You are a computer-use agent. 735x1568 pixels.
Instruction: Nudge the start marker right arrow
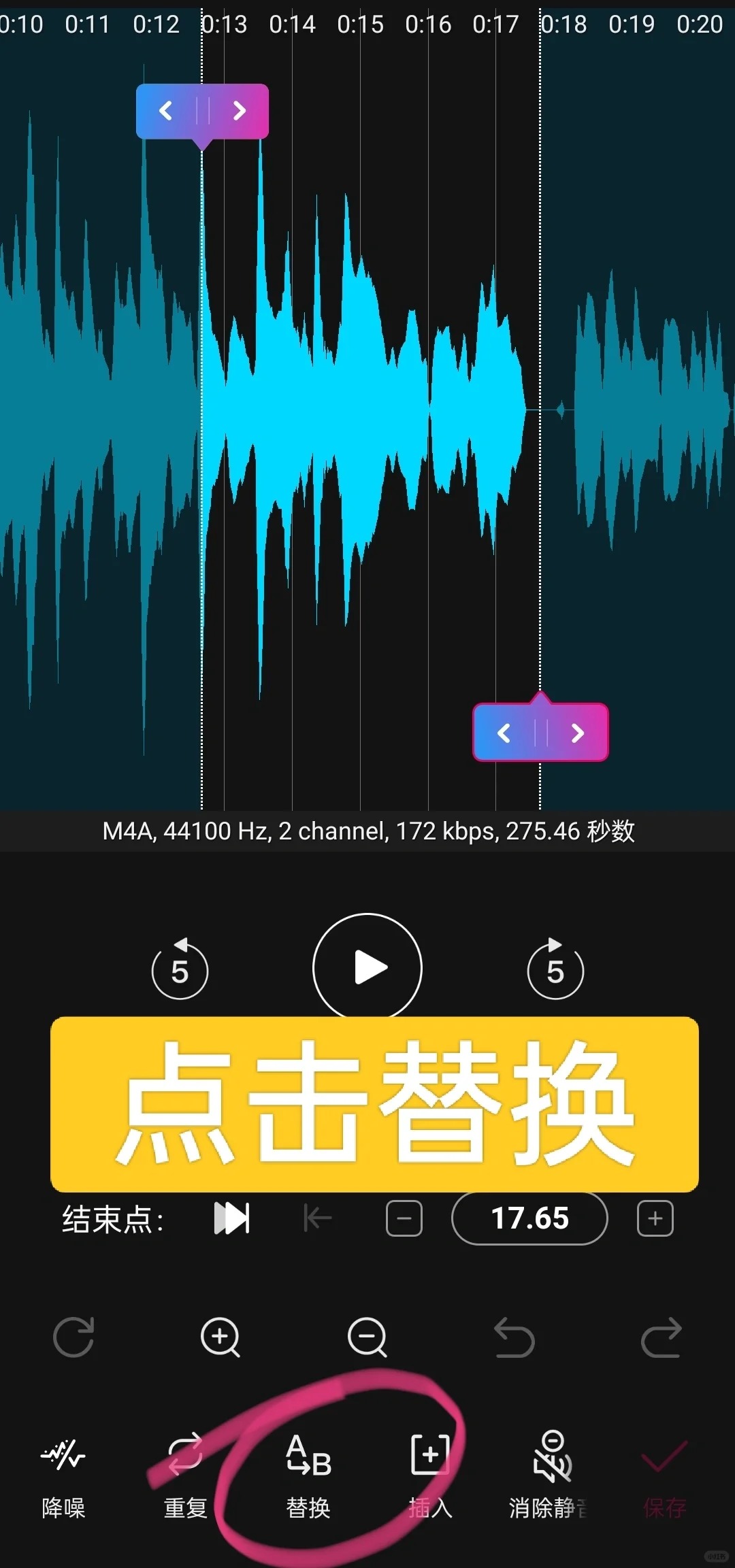pos(239,111)
